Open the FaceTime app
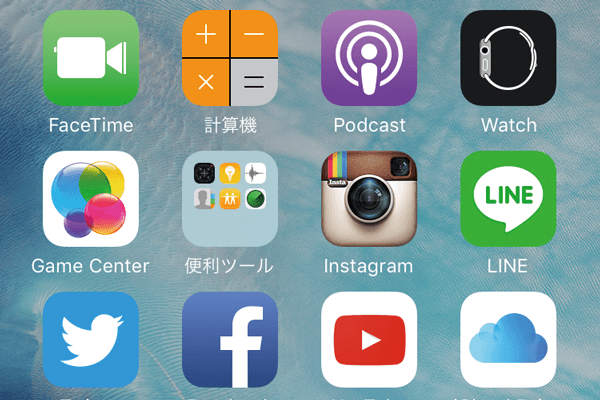 91,58
